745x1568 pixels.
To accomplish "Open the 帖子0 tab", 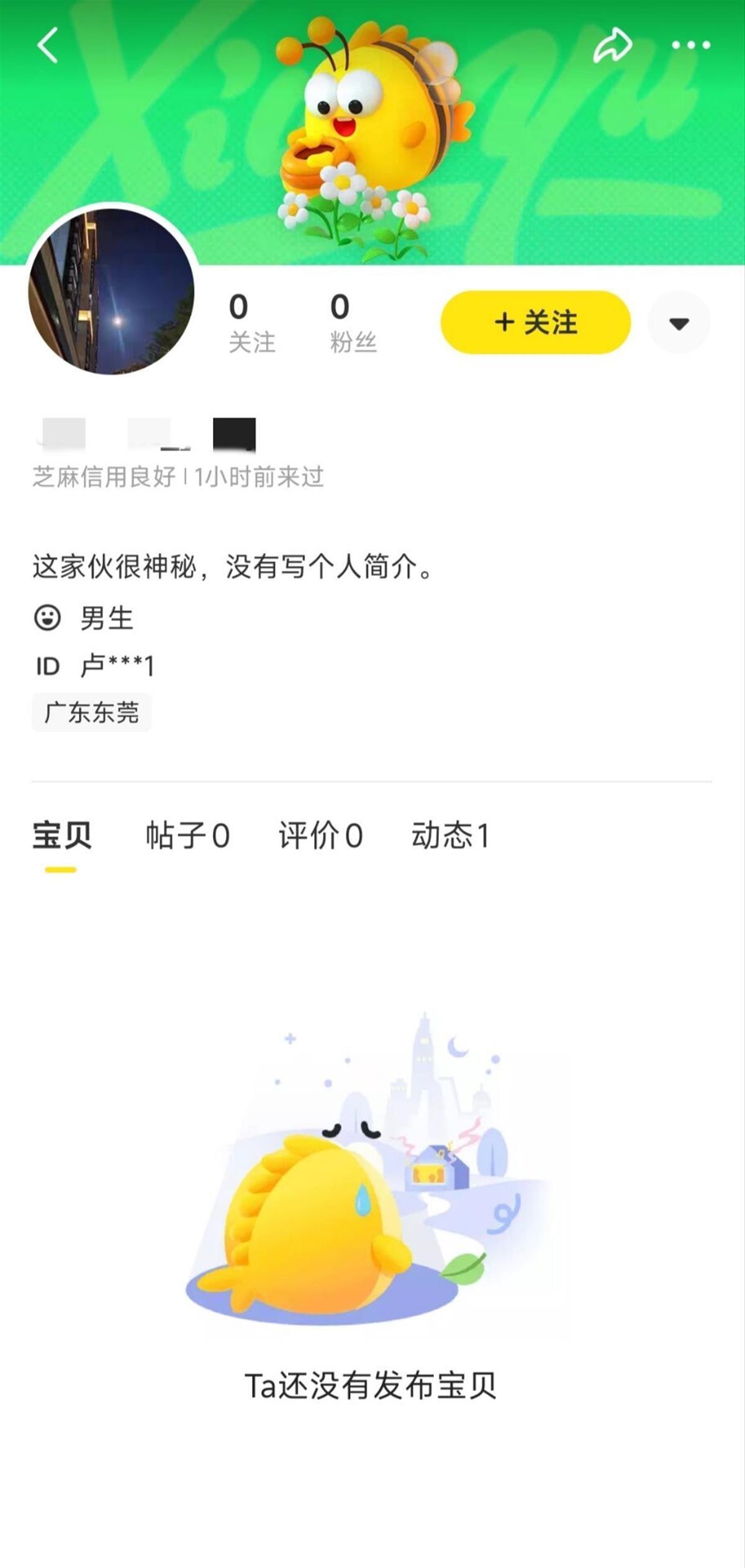I will pyautogui.click(x=188, y=835).
